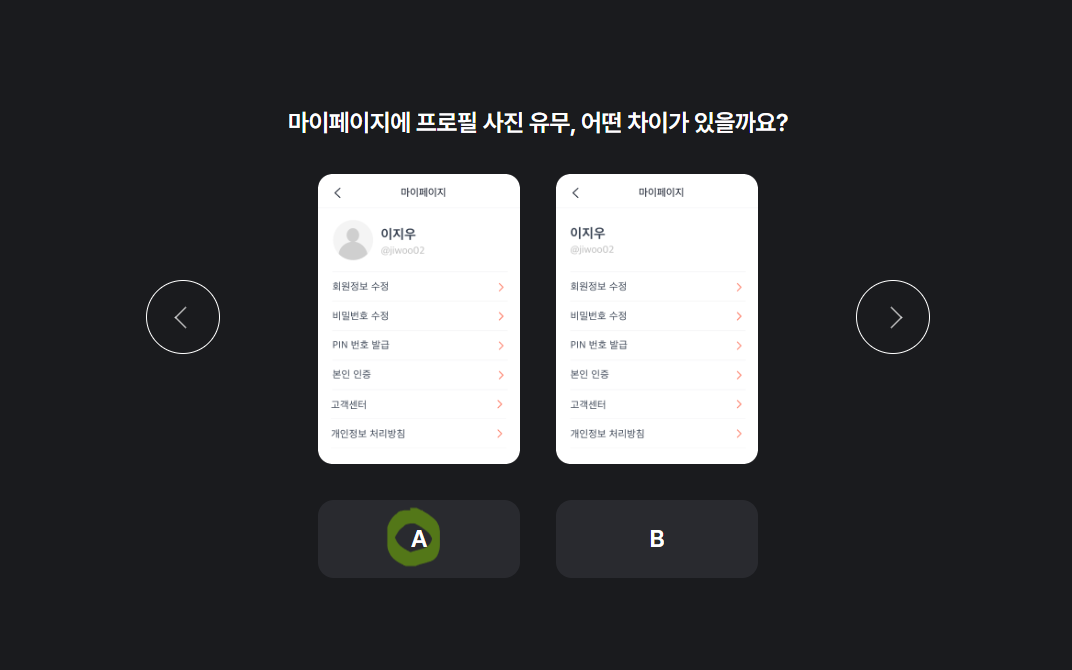Image resolution: width=1072 pixels, height=670 pixels.
Task: Go to the next question arrow
Action: [x=893, y=317]
